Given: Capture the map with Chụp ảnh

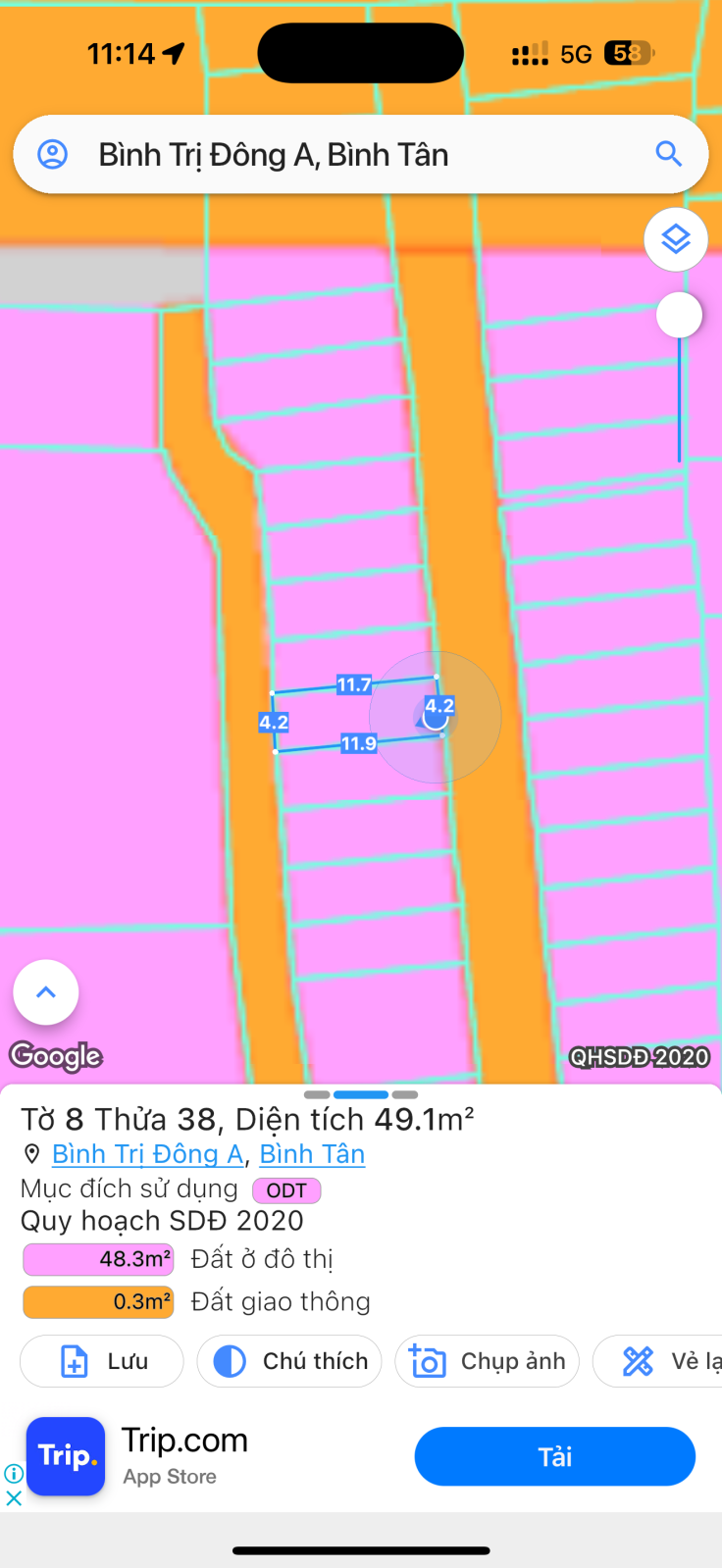Looking at the screenshot, I should pos(488,1361).
